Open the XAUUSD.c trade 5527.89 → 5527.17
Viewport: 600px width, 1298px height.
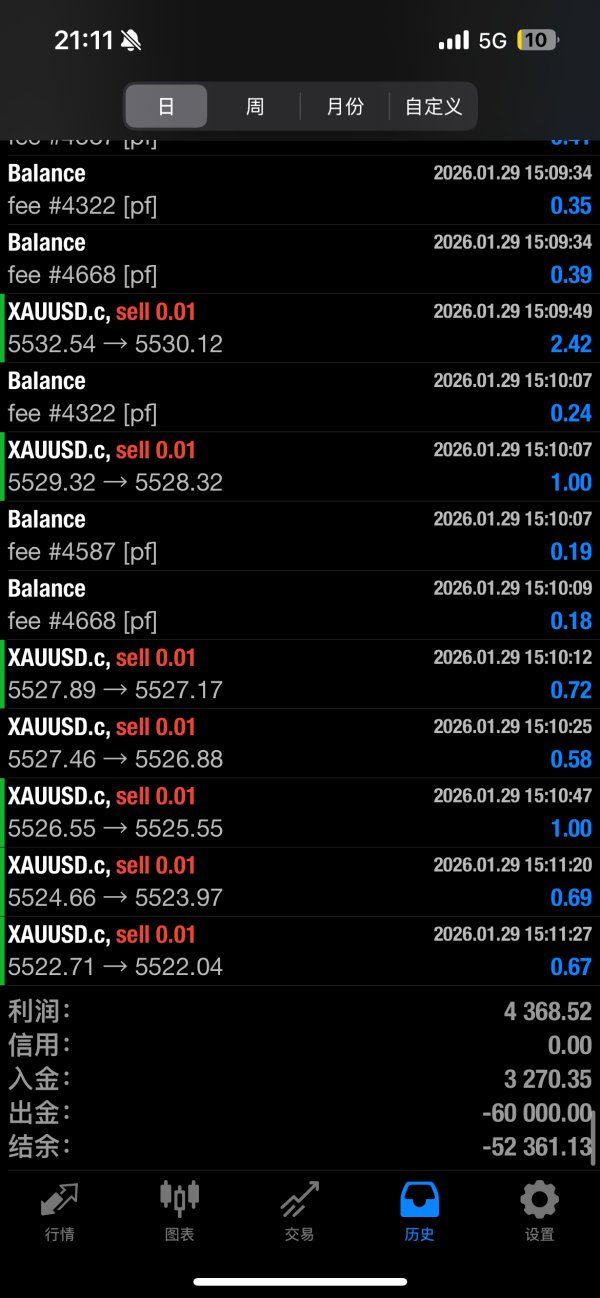pos(300,674)
